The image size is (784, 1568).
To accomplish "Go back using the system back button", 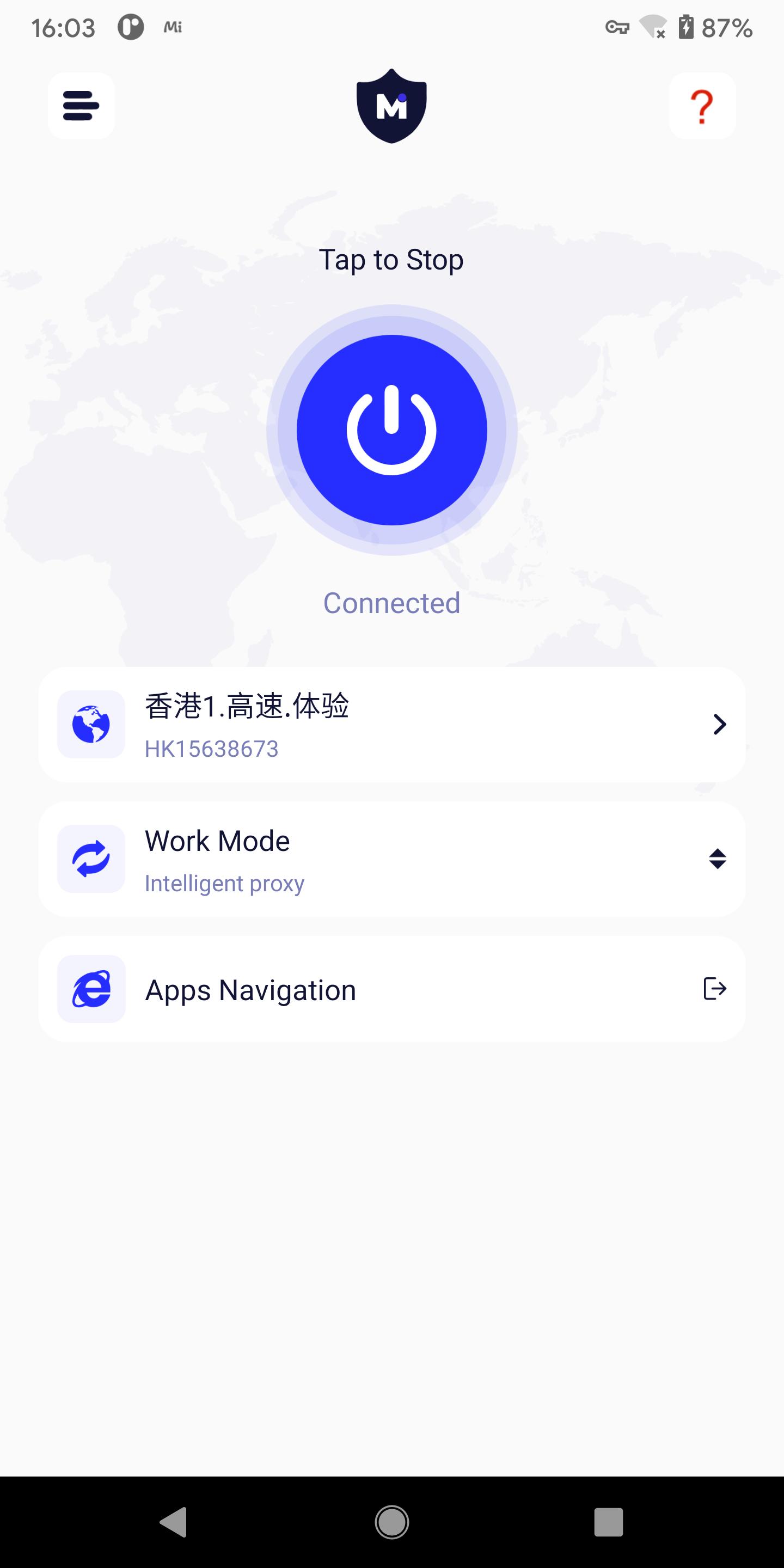I will 174,1522.
